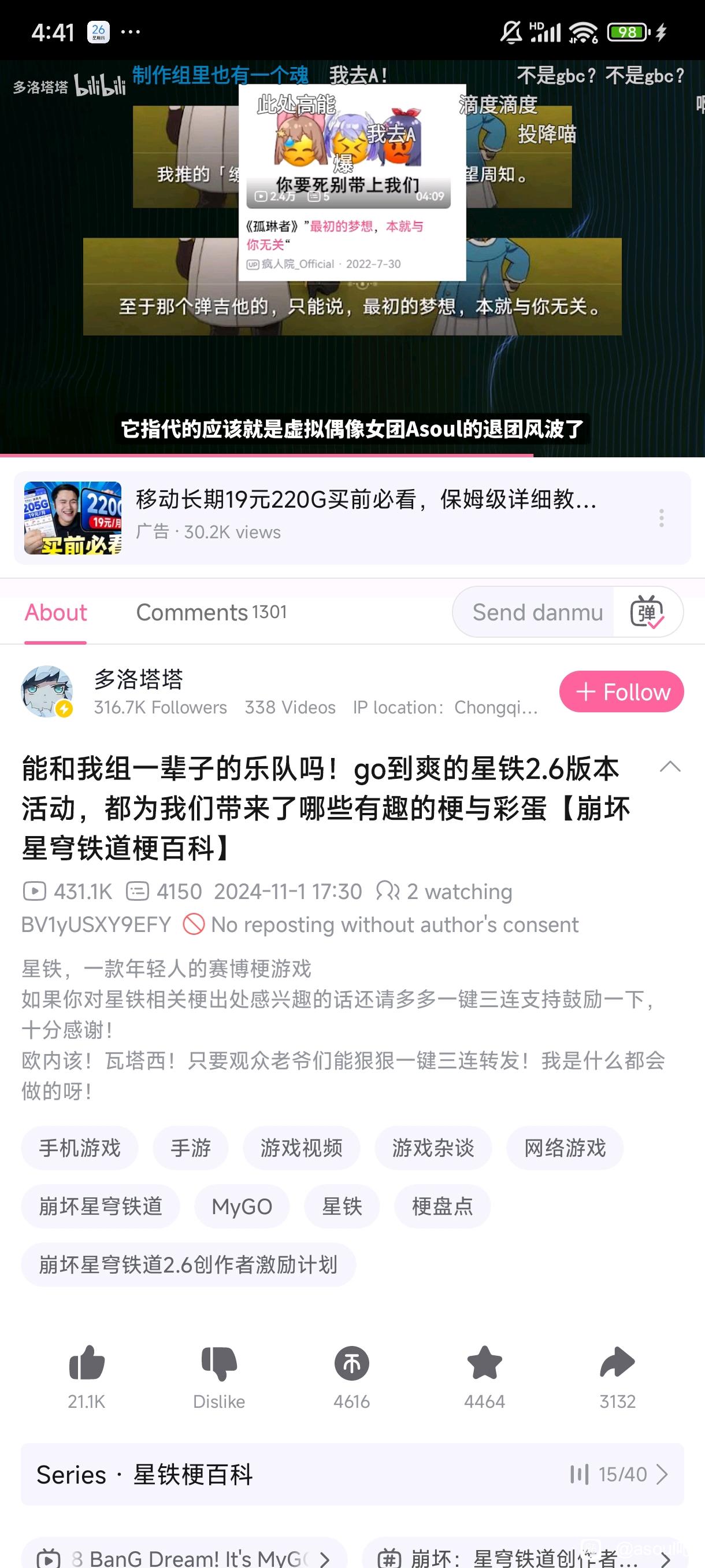This screenshot has width=705, height=1568.
Task: Collapse the video description chevron
Action: click(x=670, y=767)
